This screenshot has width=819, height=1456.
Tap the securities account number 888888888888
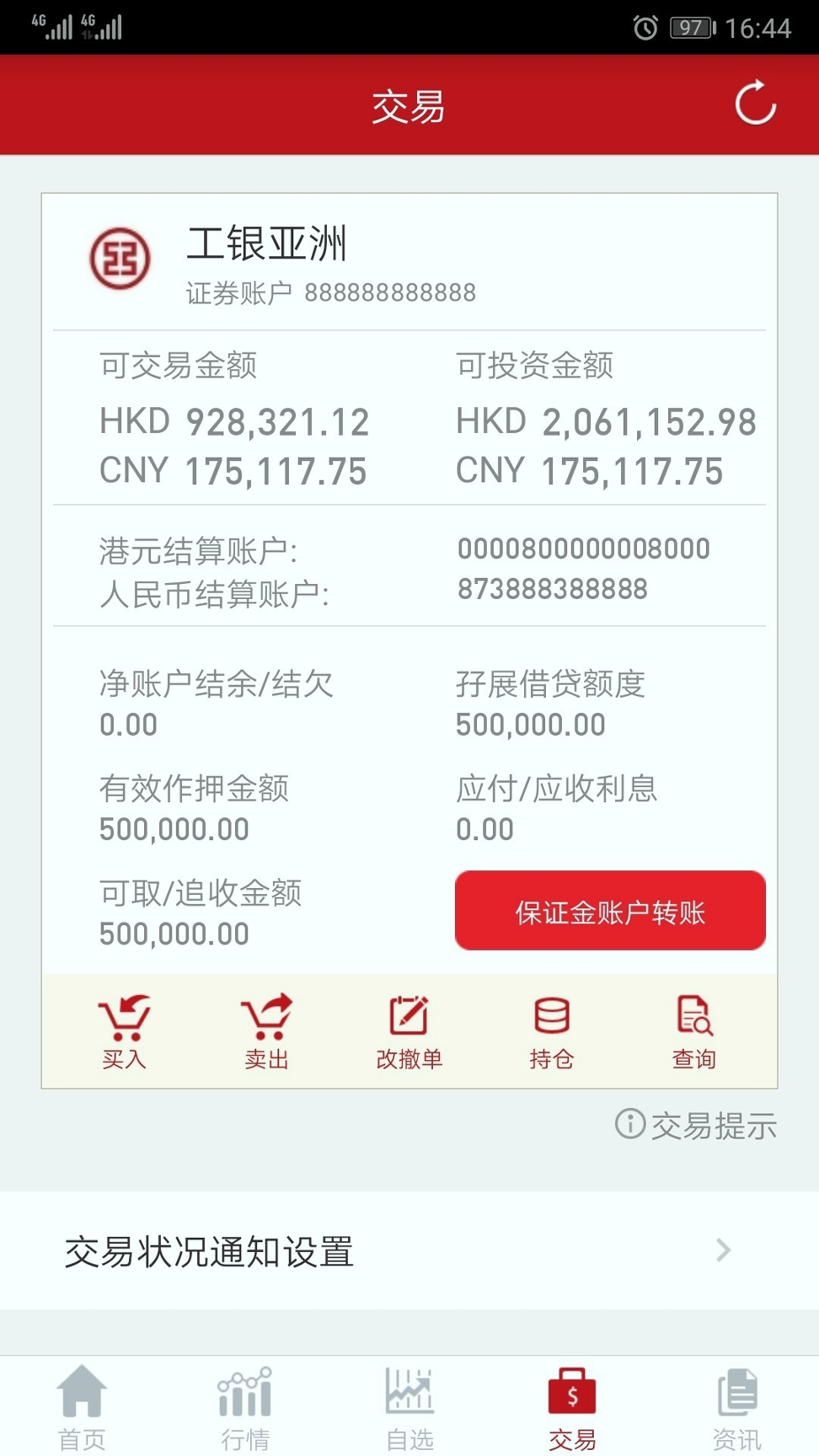click(x=392, y=292)
